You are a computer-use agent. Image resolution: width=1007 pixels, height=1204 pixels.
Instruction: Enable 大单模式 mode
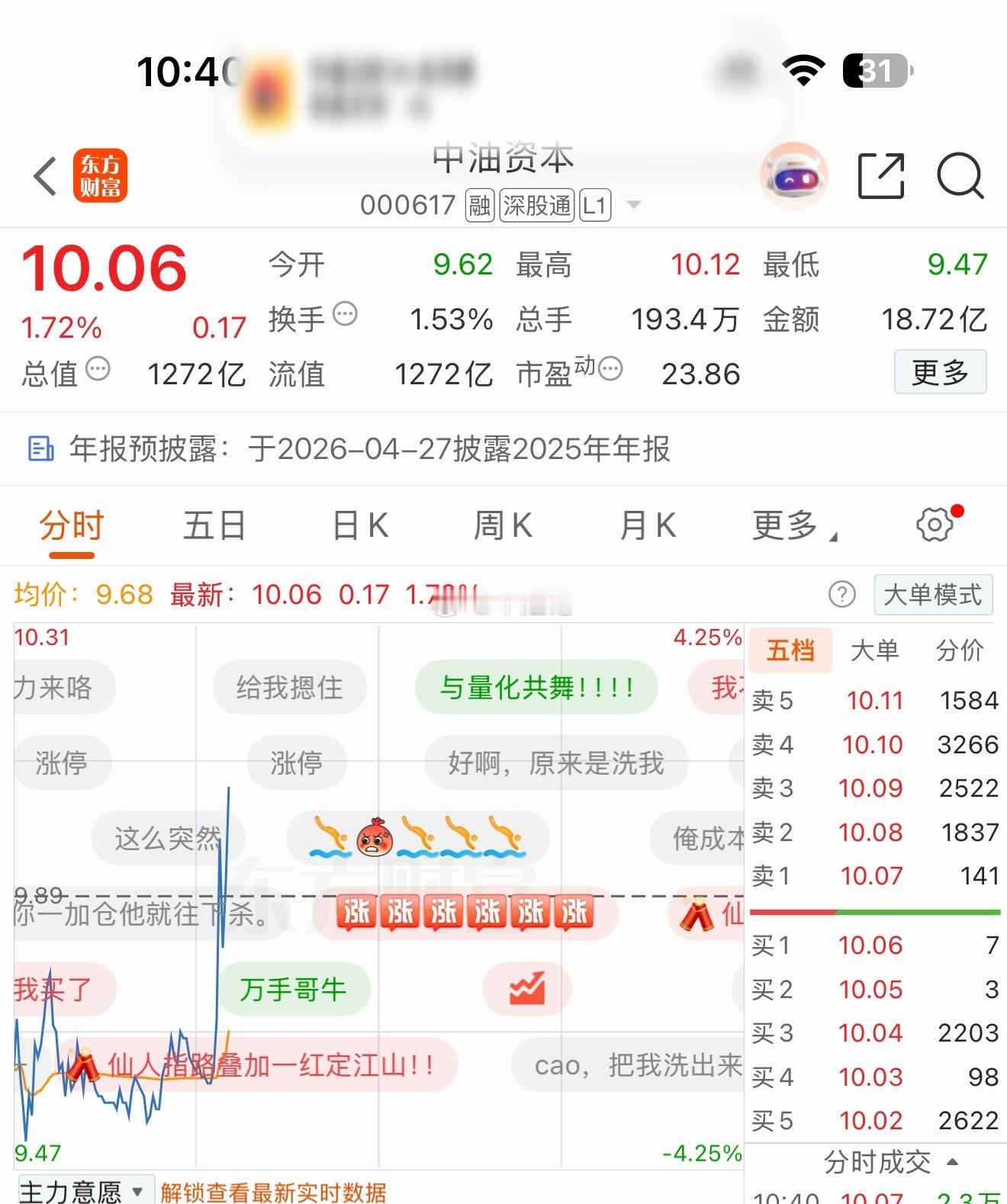coord(932,596)
